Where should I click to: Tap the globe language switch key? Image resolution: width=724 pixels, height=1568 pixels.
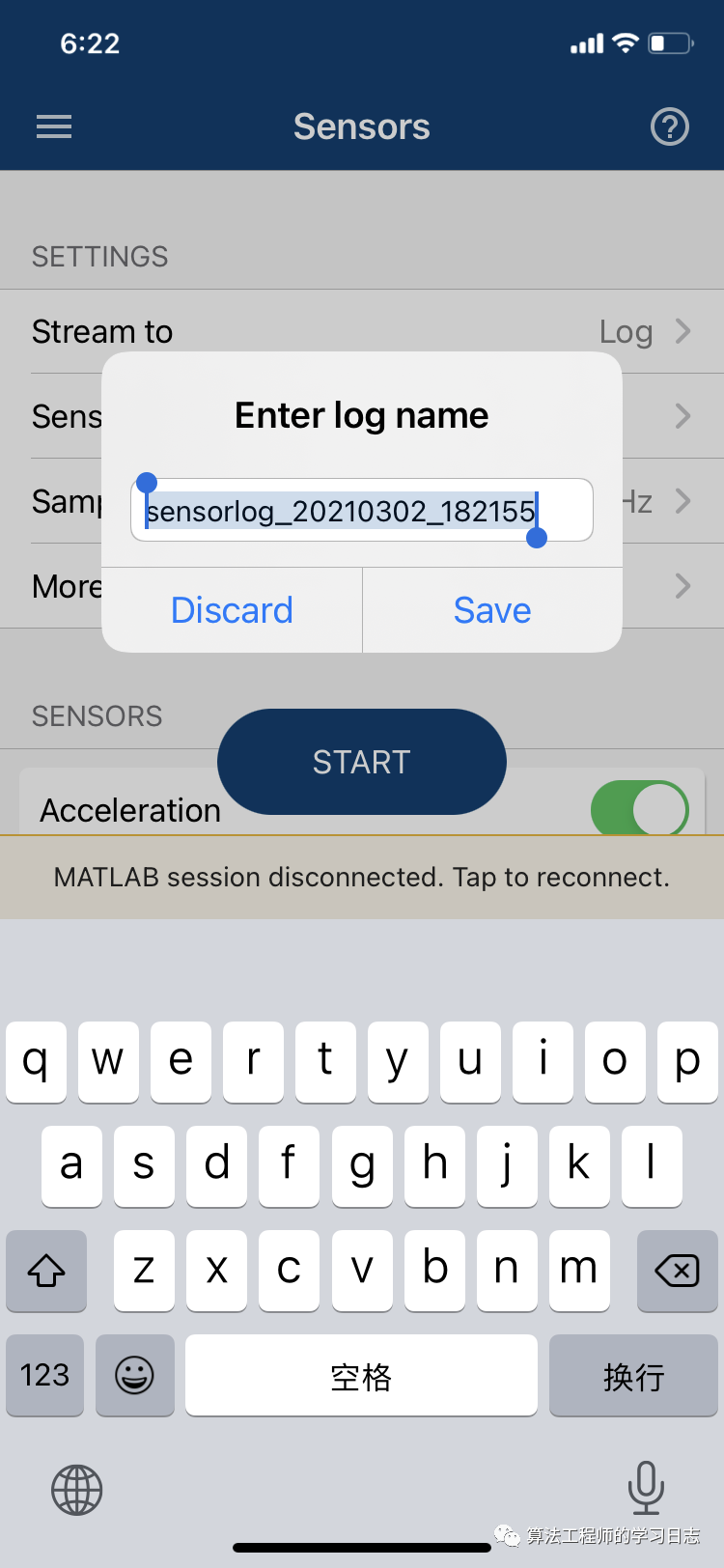point(77,1489)
